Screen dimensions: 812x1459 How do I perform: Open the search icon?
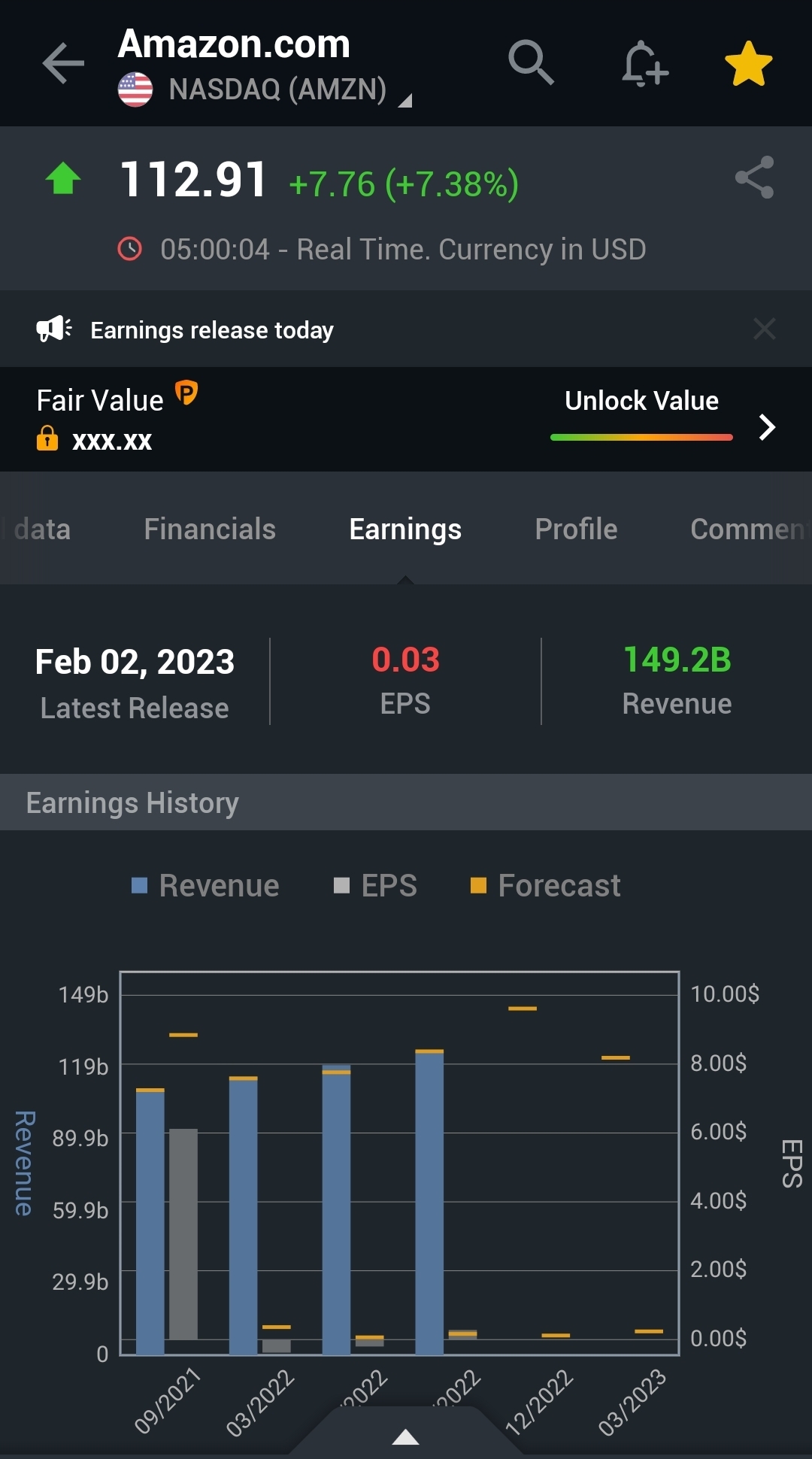pyautogui.click(x=531, y=62)
